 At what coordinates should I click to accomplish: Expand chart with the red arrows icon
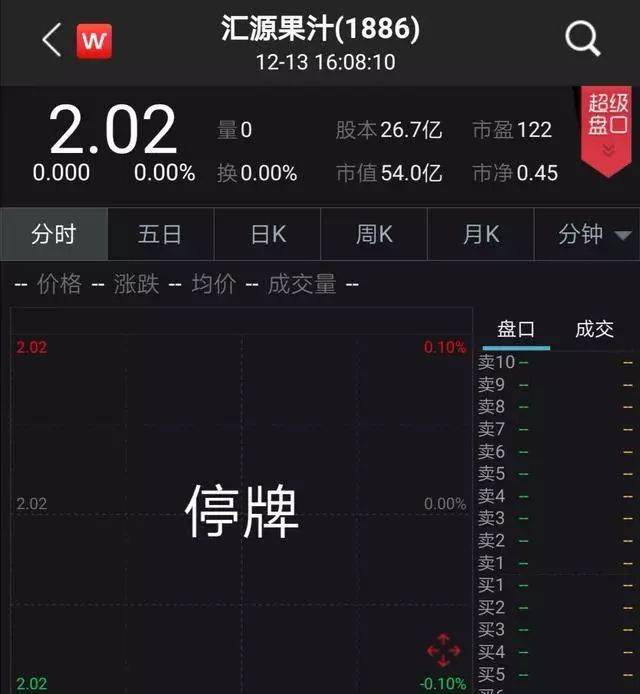(x=443, y=651)
